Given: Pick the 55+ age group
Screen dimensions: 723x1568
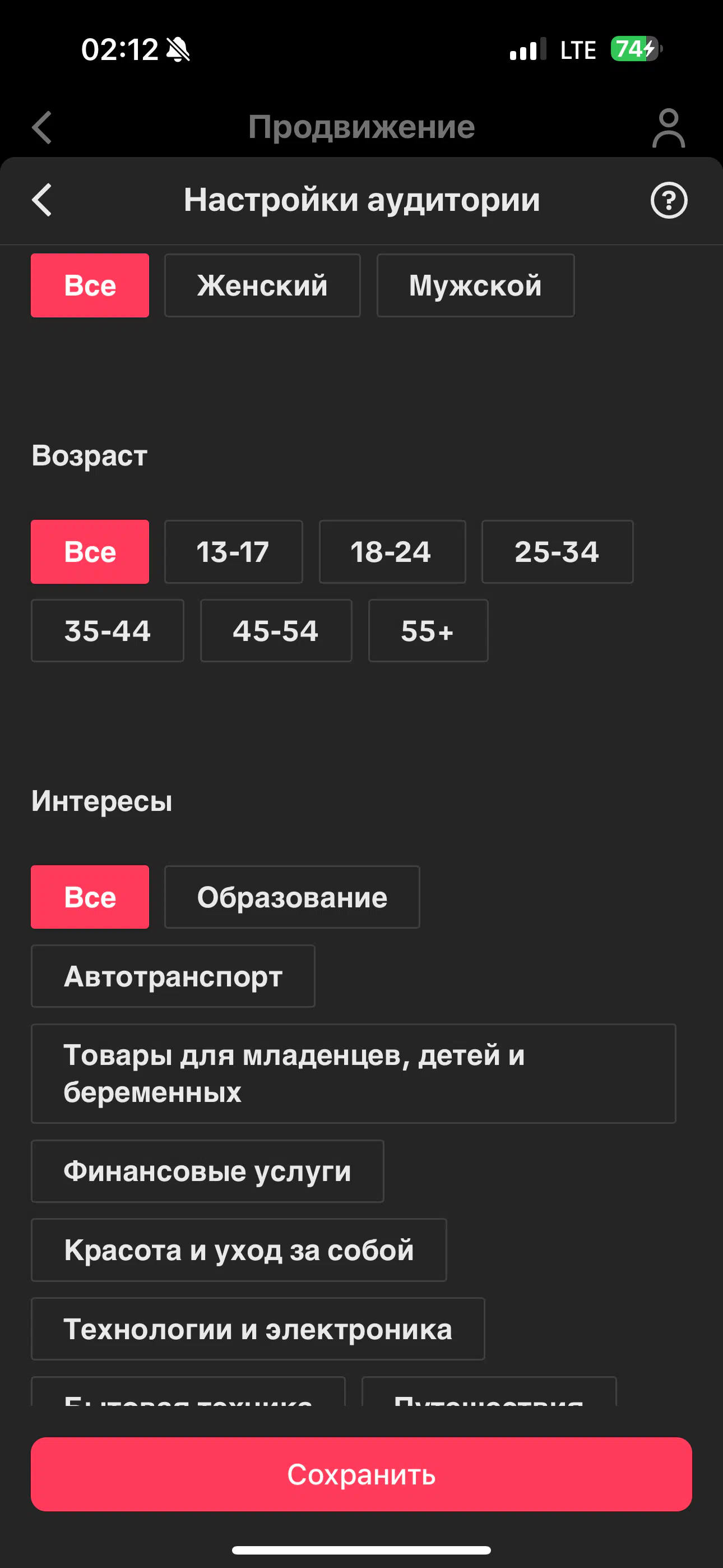Looking at the screenshot, I should pyautogui.click(x=428, y=630).
